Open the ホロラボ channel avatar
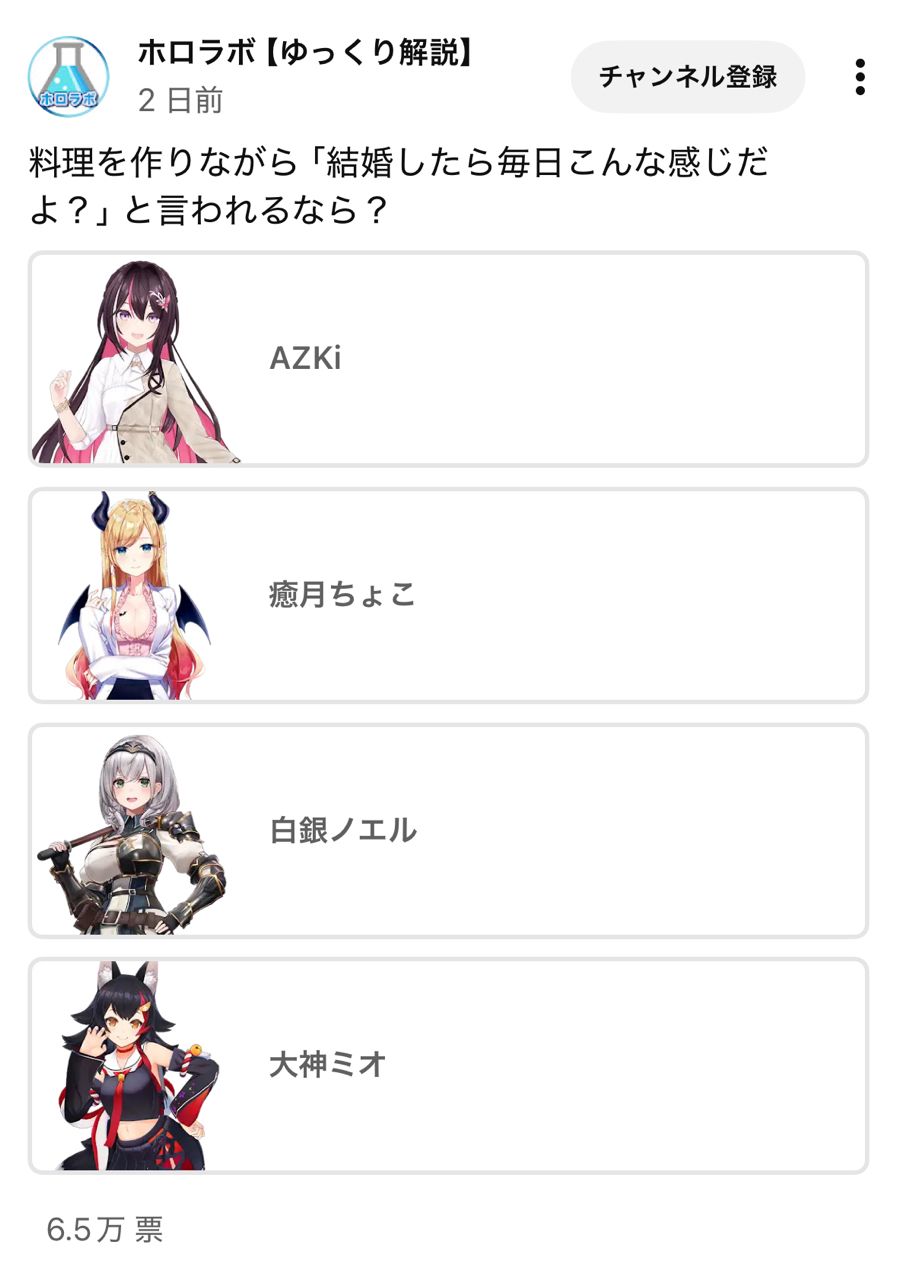This screenshot has height=1280, width=897. pyautogui.click(x=68, y=77)
